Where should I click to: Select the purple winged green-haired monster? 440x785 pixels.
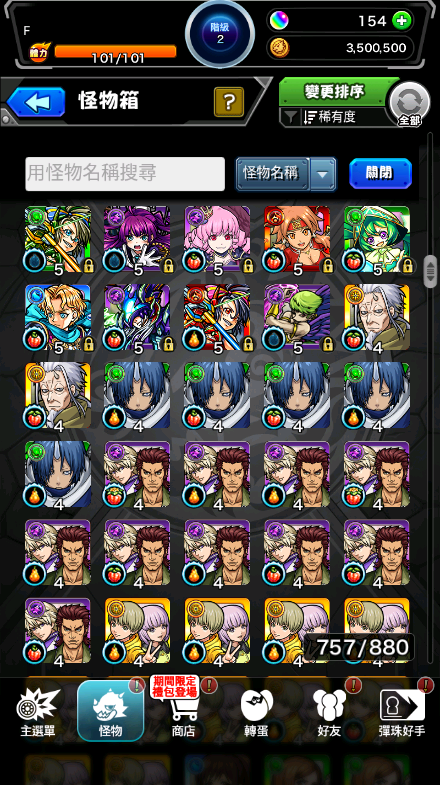click(x=297, y=317)
